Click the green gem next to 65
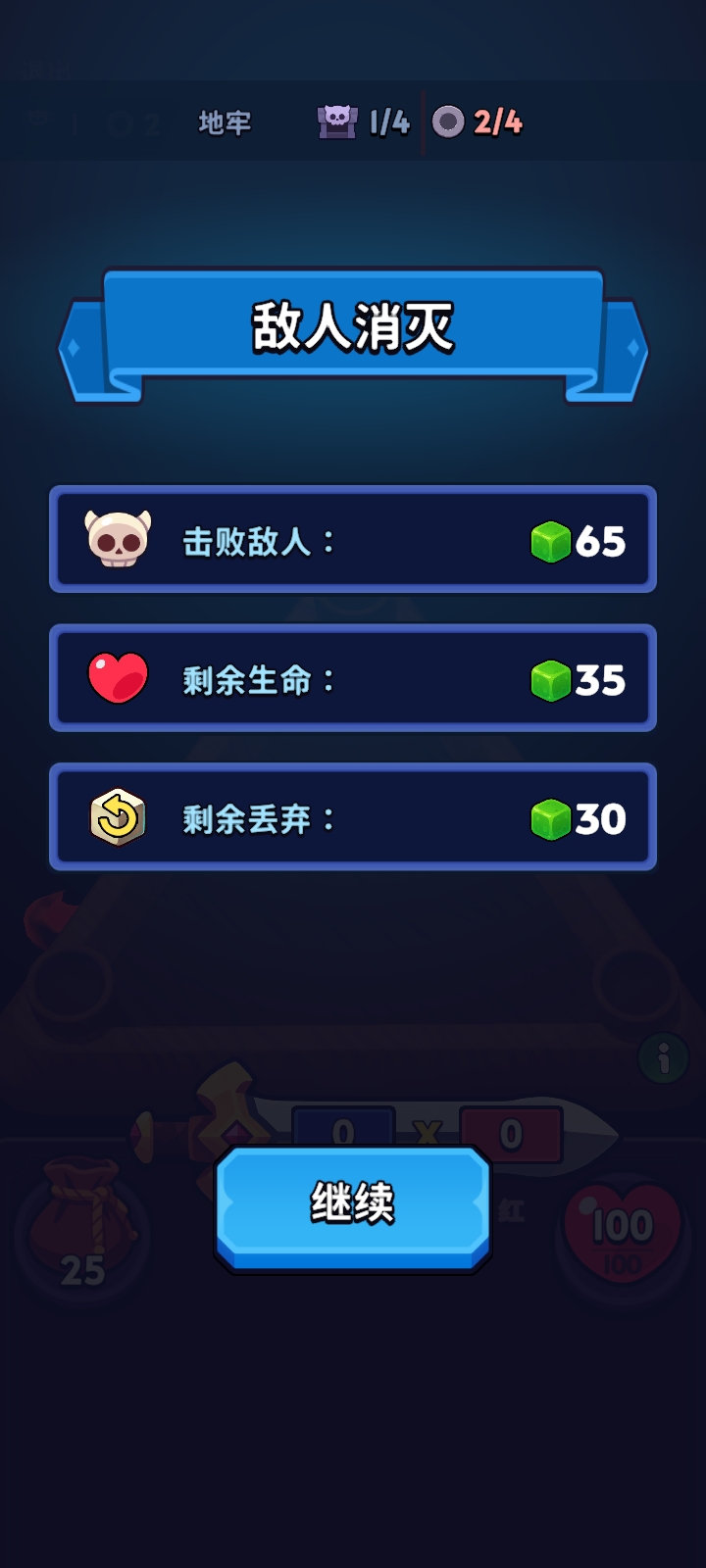 click(550, 540)
